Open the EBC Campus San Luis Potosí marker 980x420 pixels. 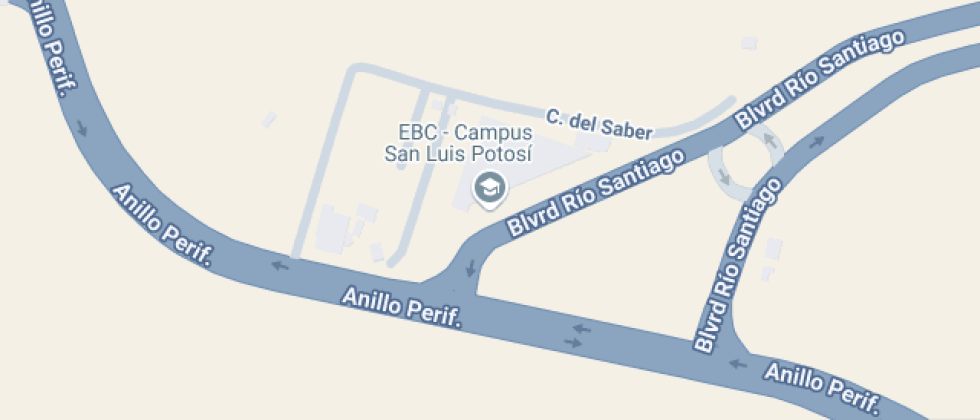[488, 187]
